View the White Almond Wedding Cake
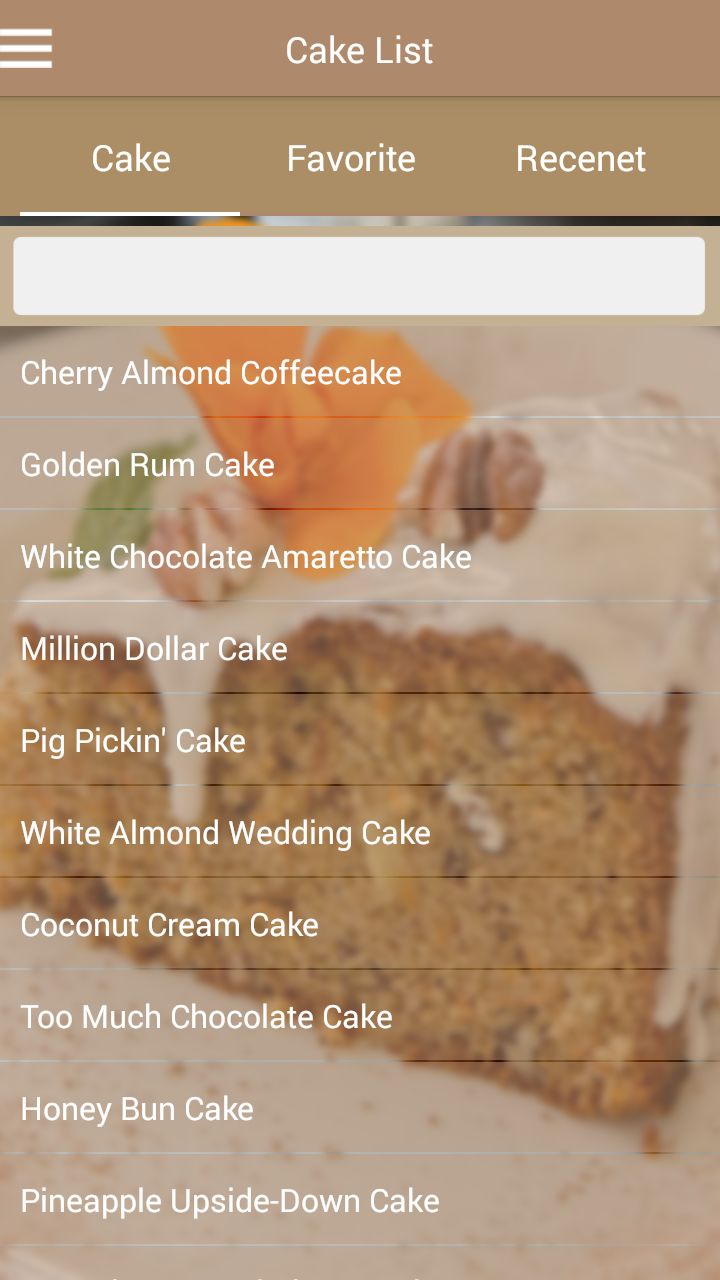 [x=226, y=833]
